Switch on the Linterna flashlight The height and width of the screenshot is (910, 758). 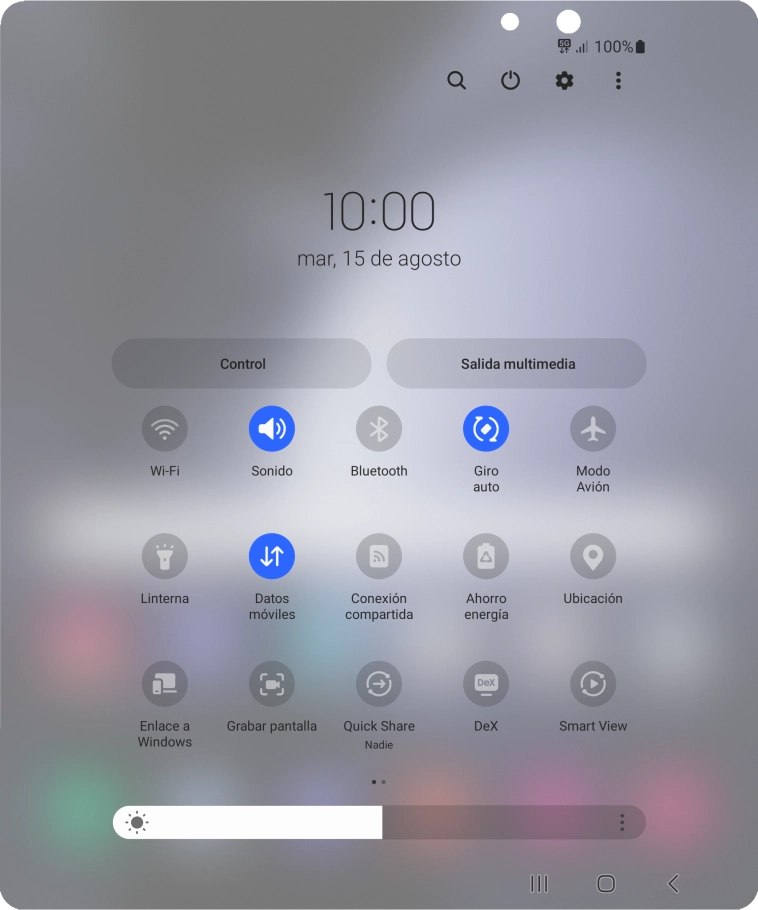click(165, 557)
